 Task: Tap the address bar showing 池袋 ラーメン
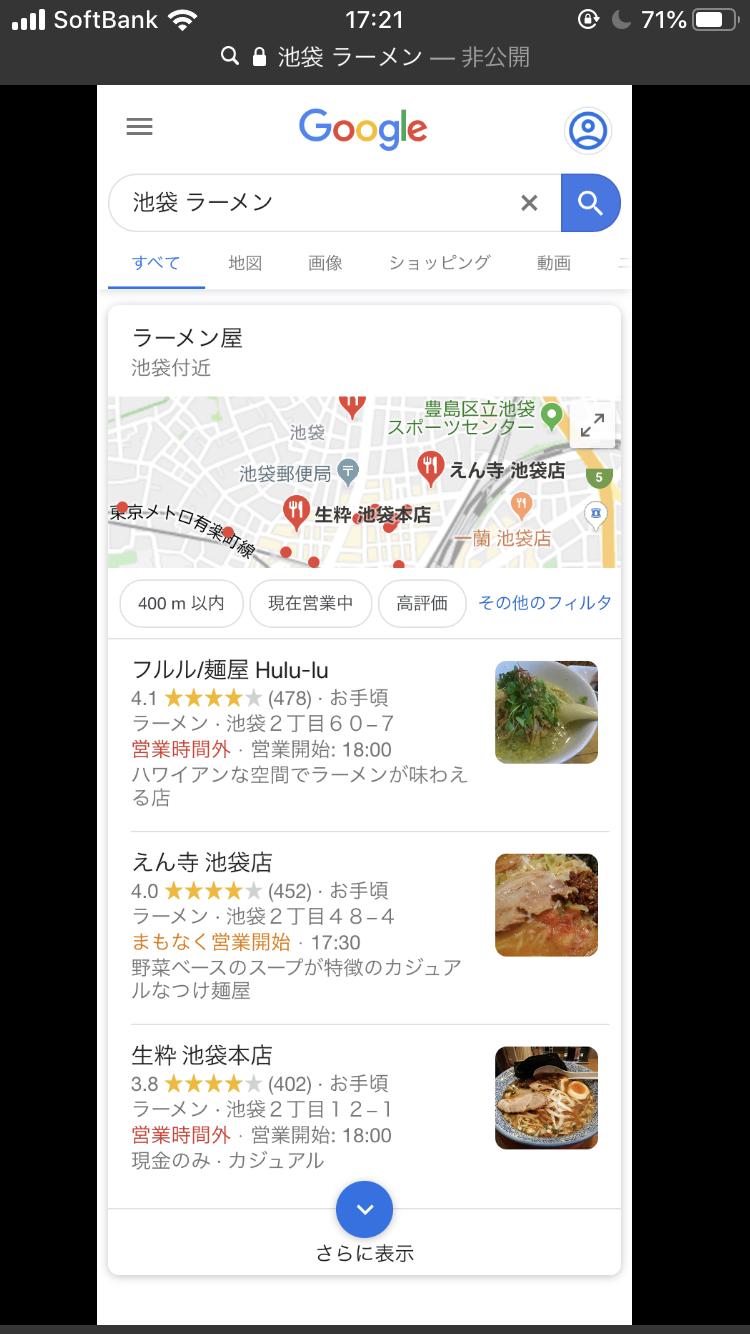(375, 57)
